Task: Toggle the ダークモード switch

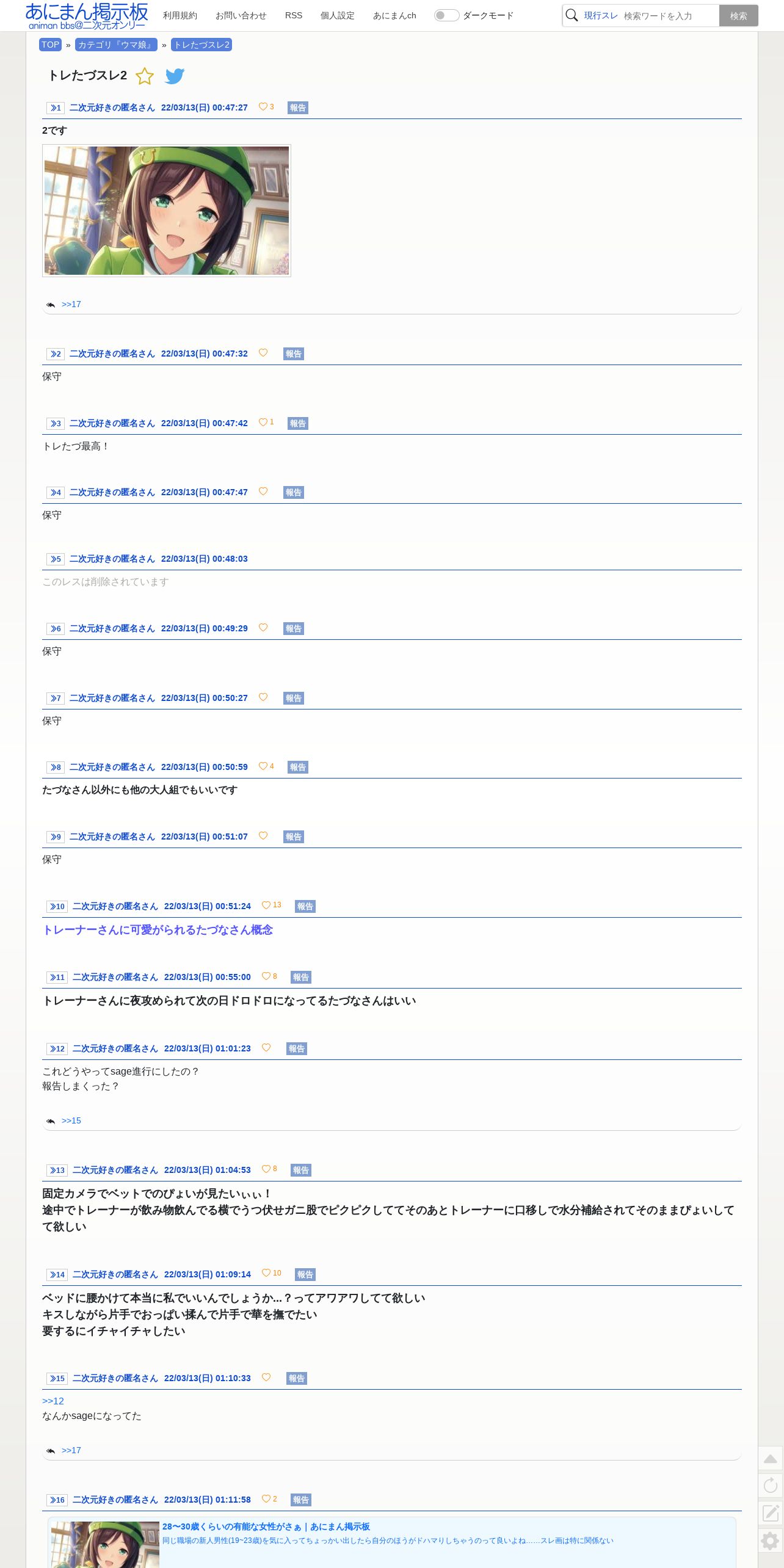Action: coord(446,15)
